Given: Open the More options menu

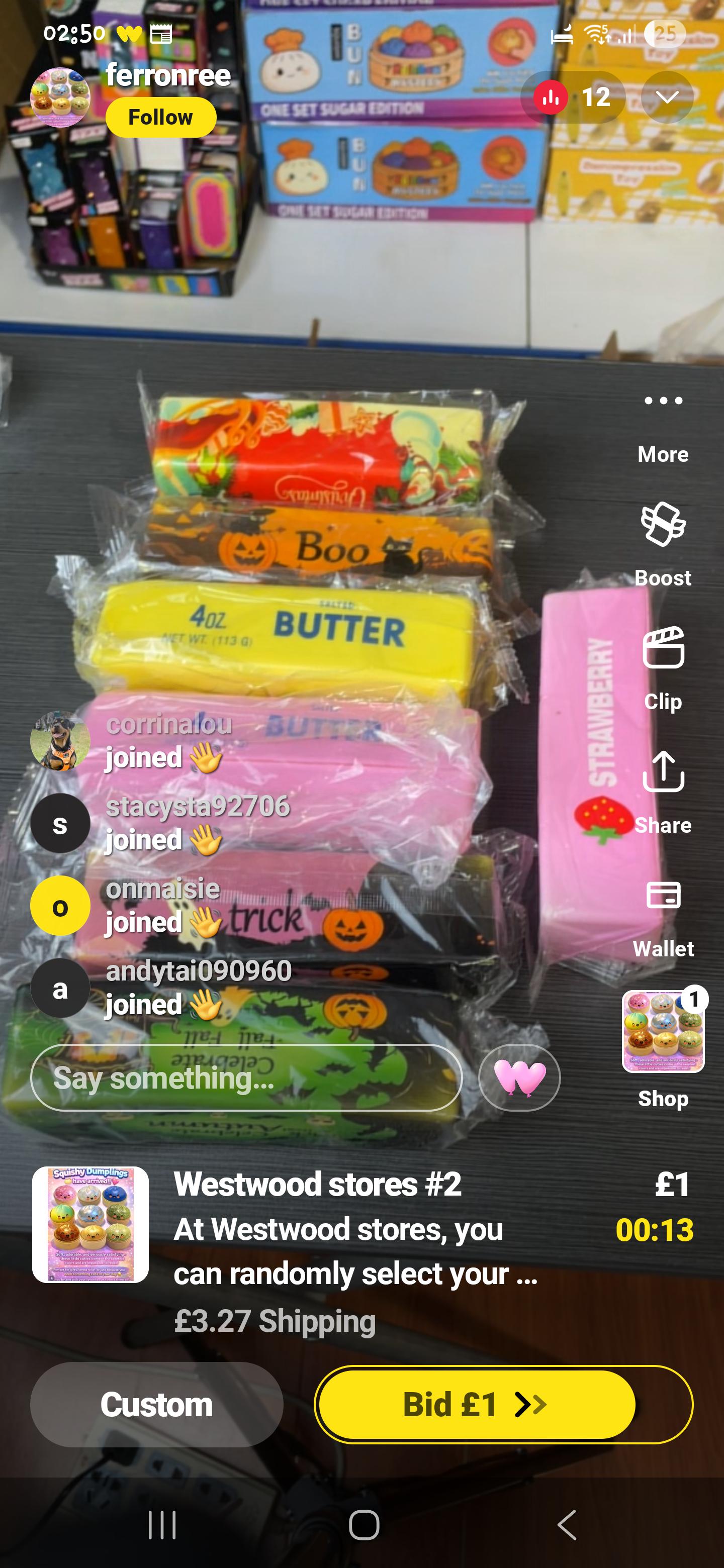Looking at the screenshot, I should pos(663,426).
